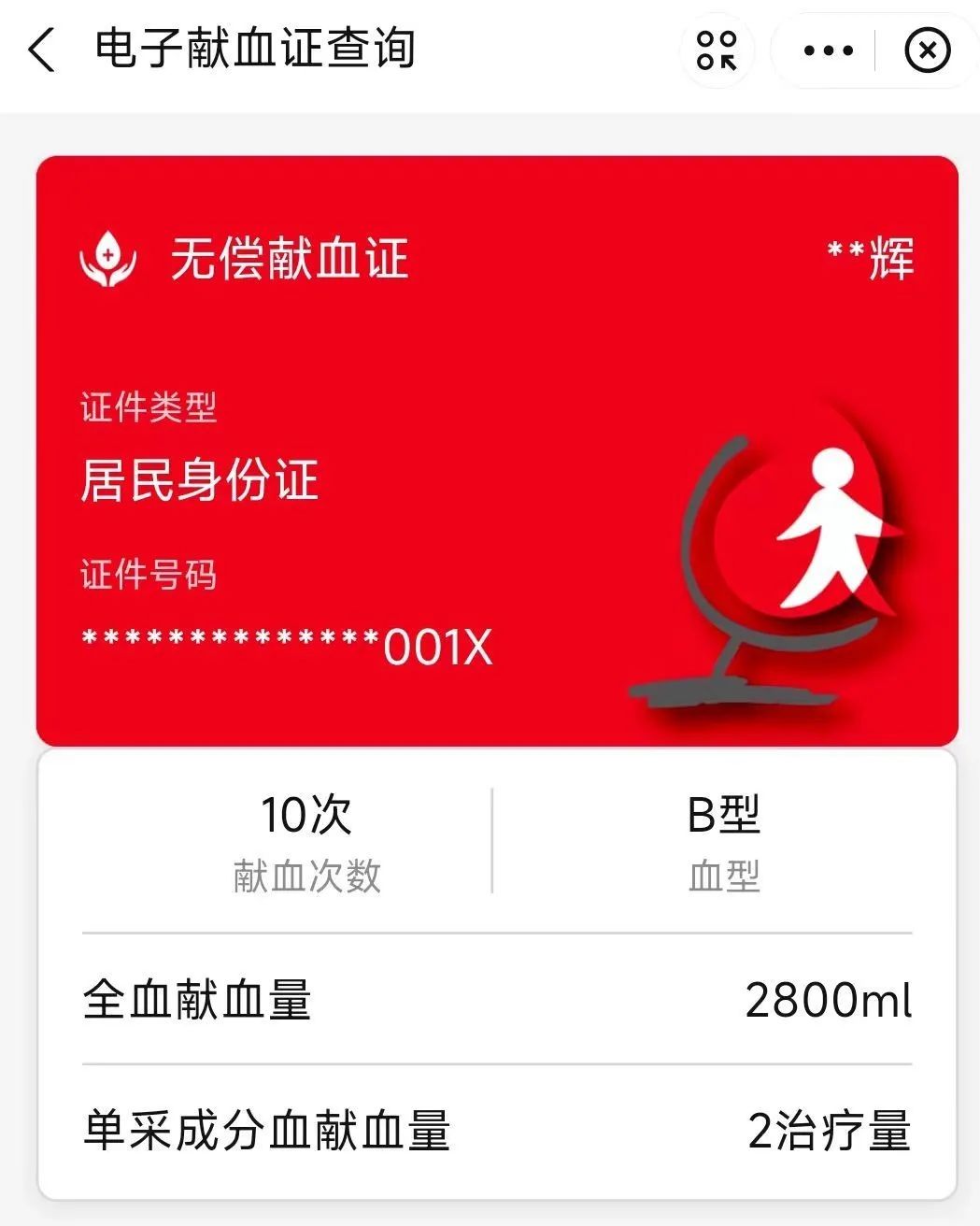Open the mini program scan shortcut icon

pyautogui.click(x=717, y=50)
